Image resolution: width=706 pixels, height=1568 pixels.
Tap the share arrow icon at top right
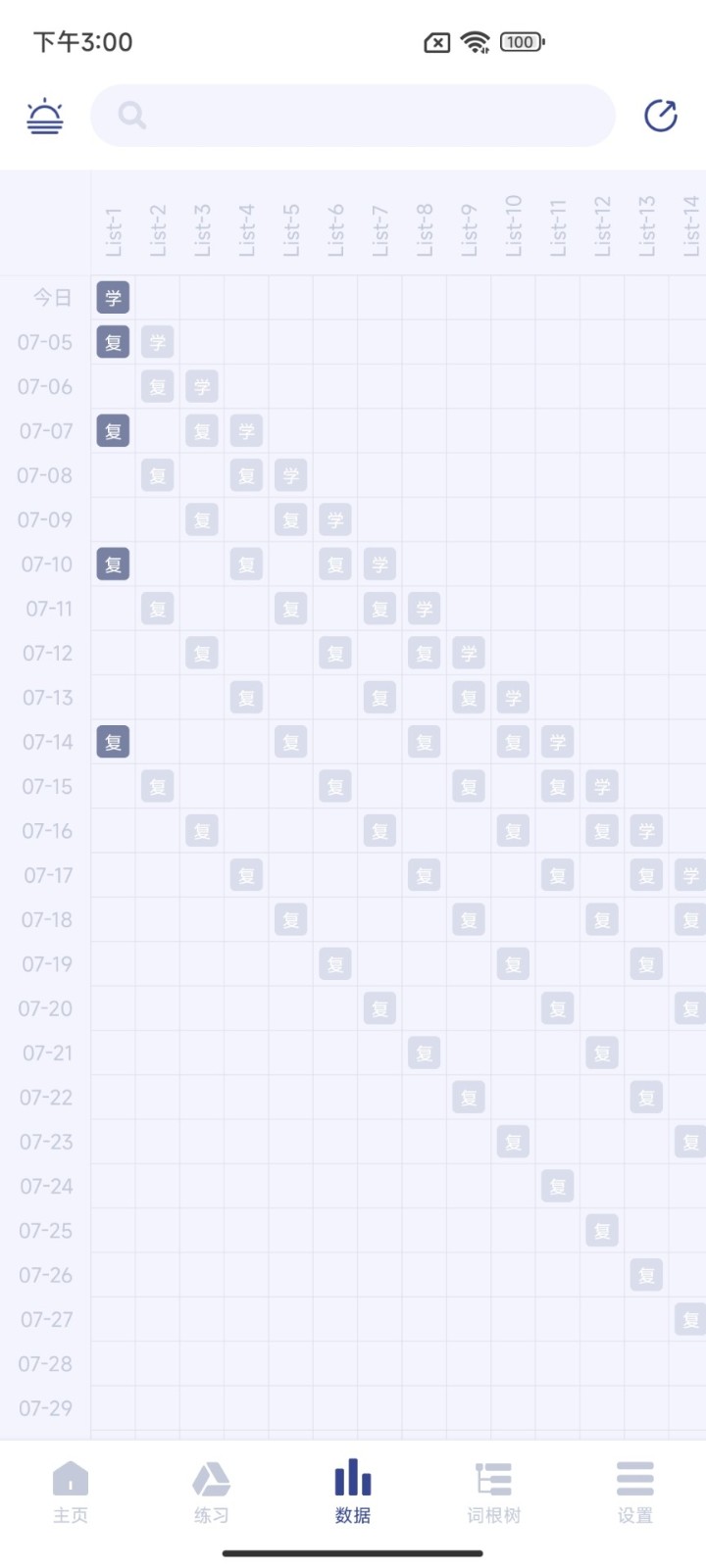660,116
